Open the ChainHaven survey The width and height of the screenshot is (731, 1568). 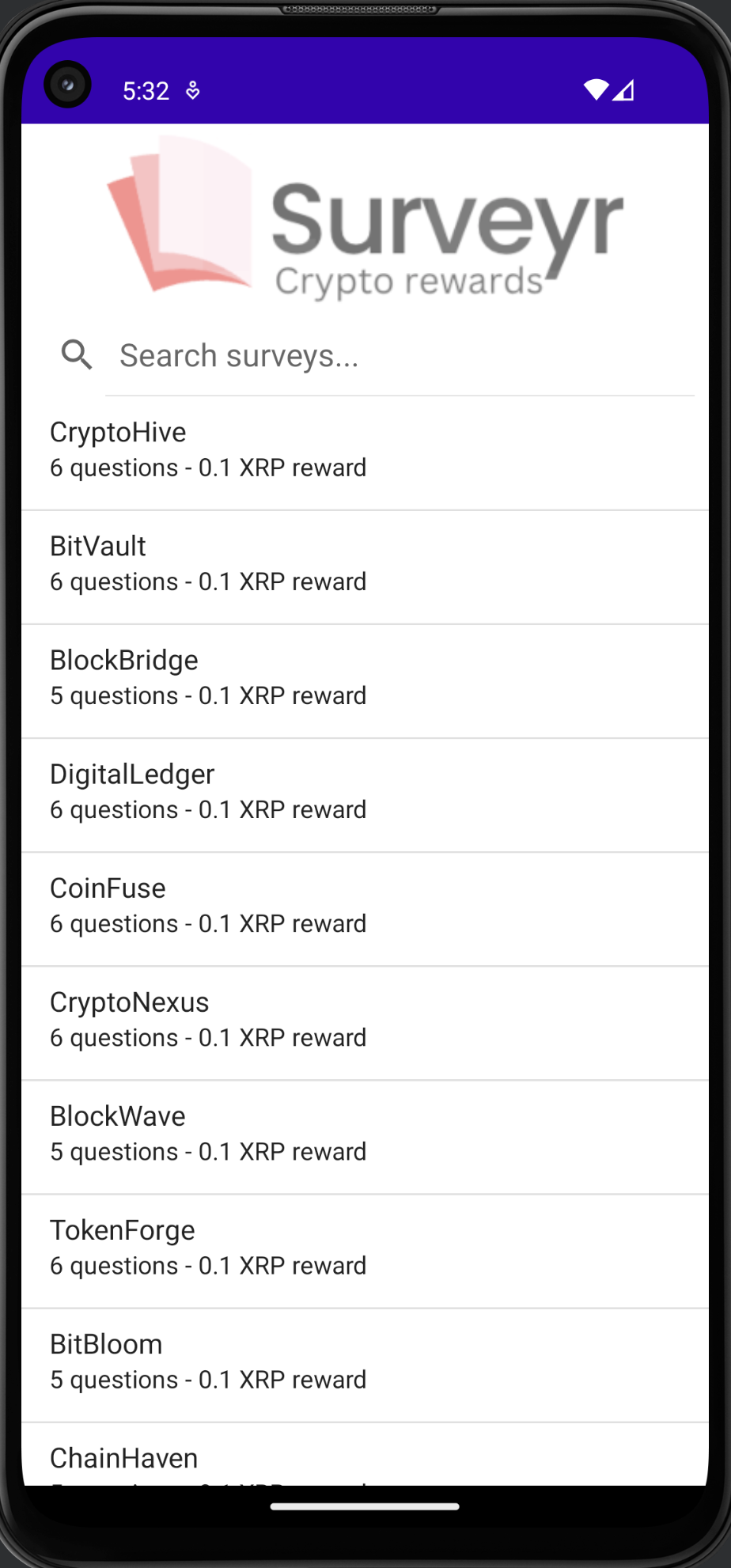pyautogui.click(x=365, y=1459)
